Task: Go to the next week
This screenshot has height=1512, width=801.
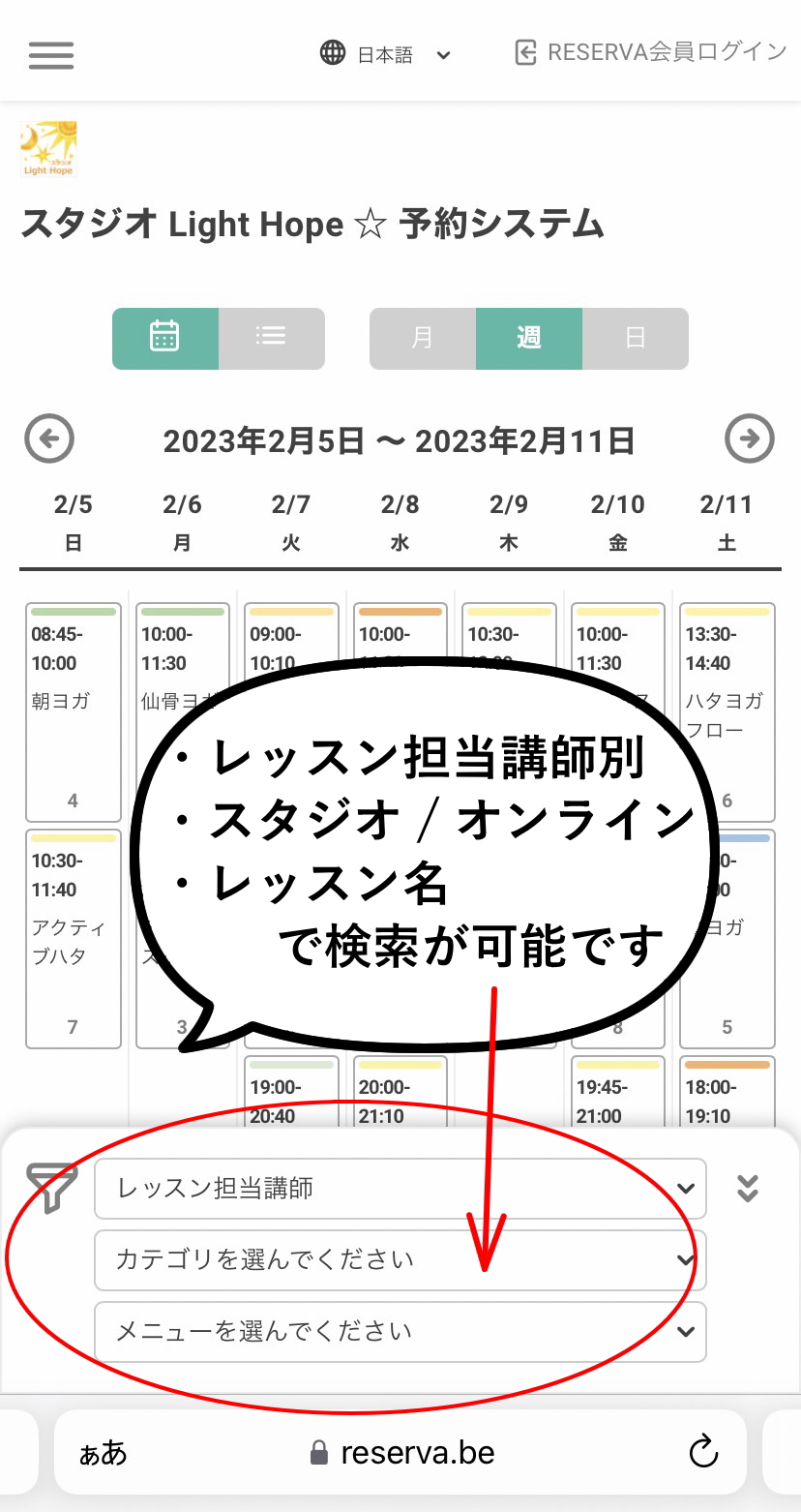Action: point(750,439)
